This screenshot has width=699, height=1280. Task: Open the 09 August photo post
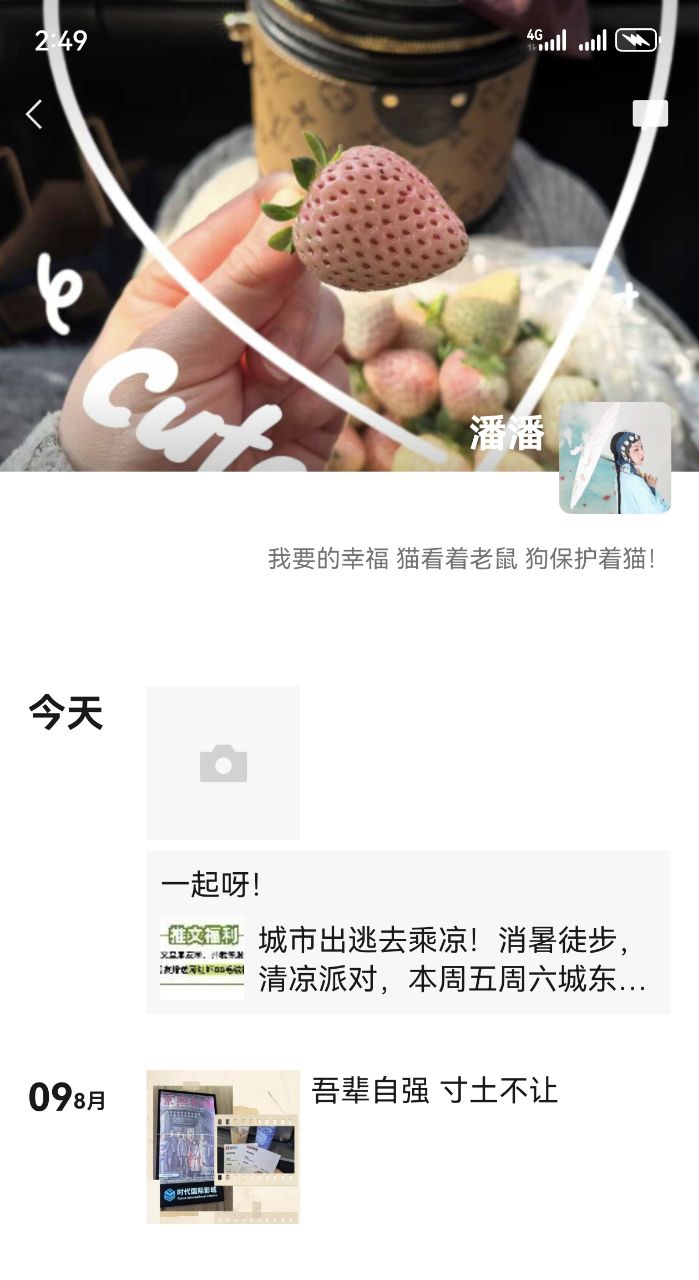coord(223,1146)
